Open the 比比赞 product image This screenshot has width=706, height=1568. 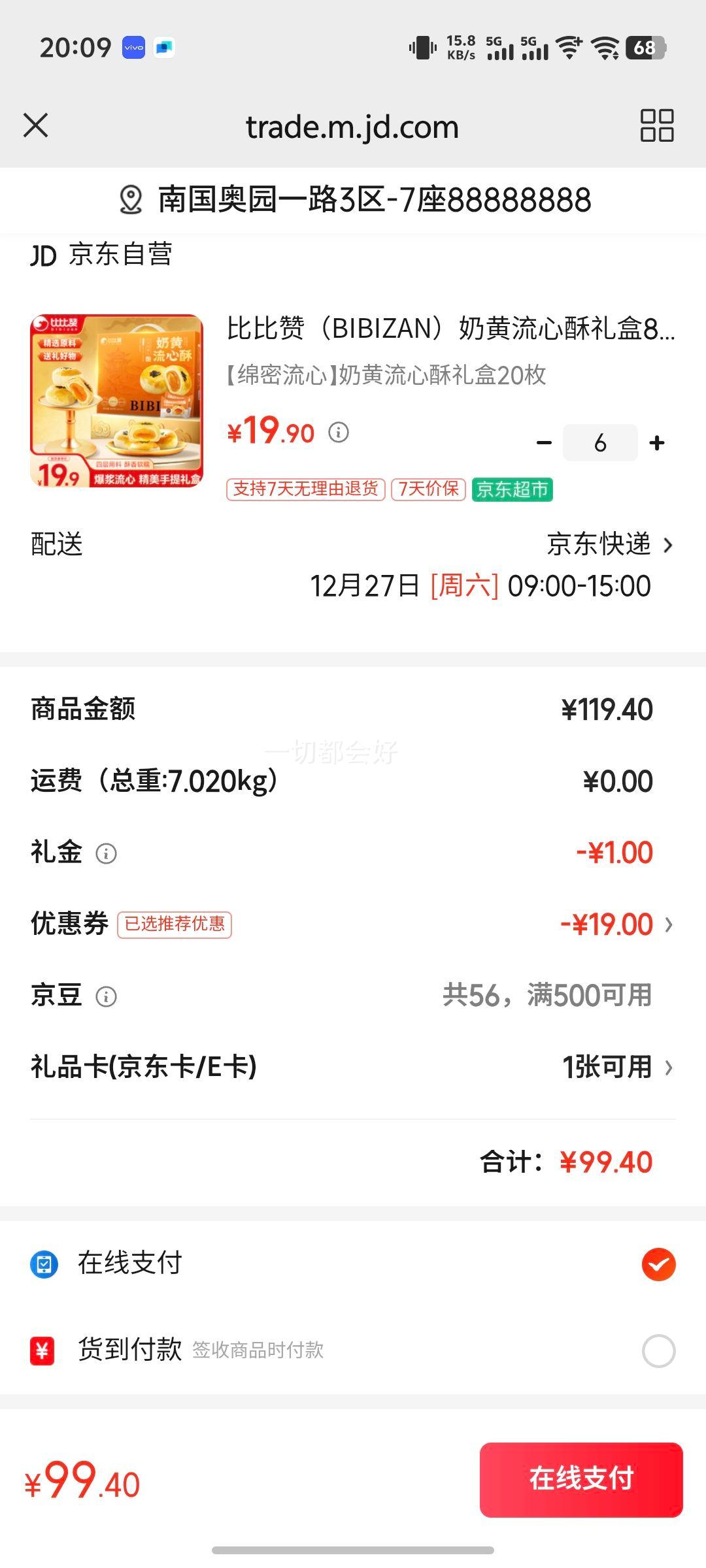coord(117,401)
